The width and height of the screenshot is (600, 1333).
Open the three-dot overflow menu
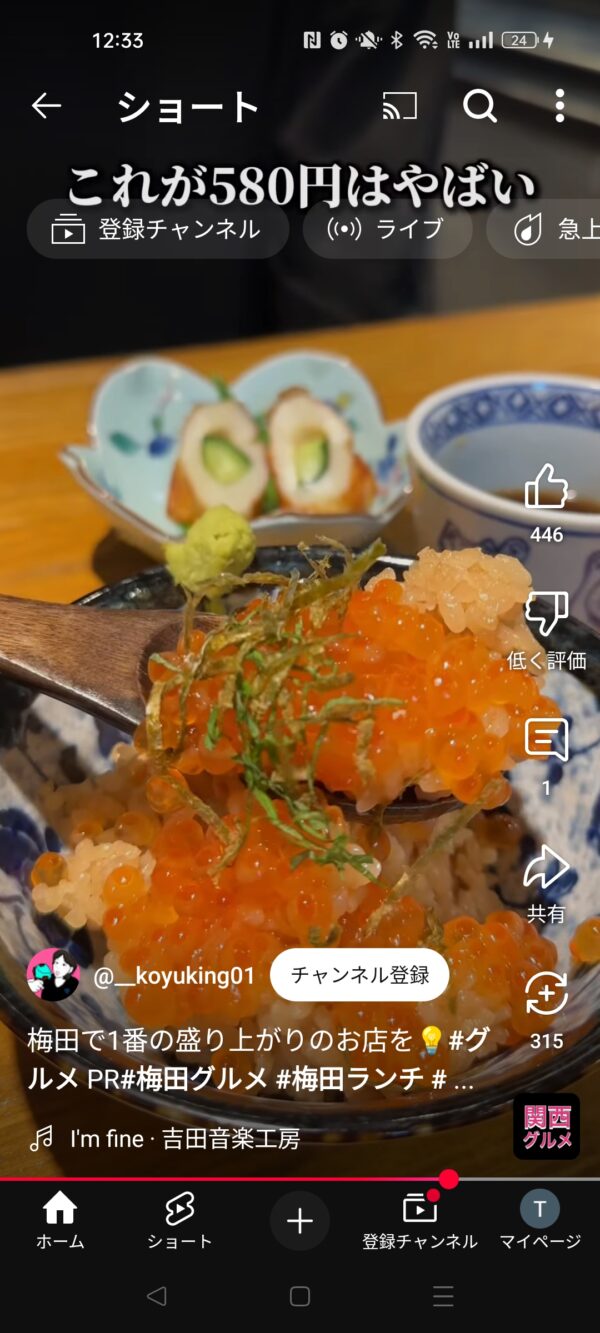[x=559, y=106]
